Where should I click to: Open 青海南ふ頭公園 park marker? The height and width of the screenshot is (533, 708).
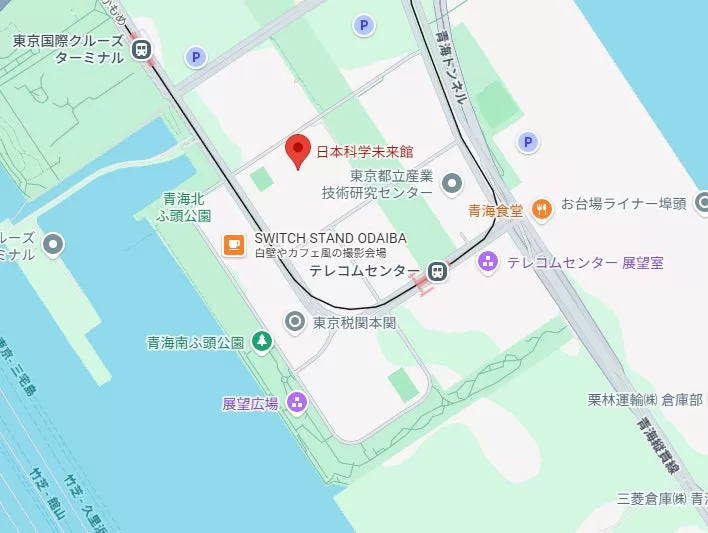[x=261, y=342]
